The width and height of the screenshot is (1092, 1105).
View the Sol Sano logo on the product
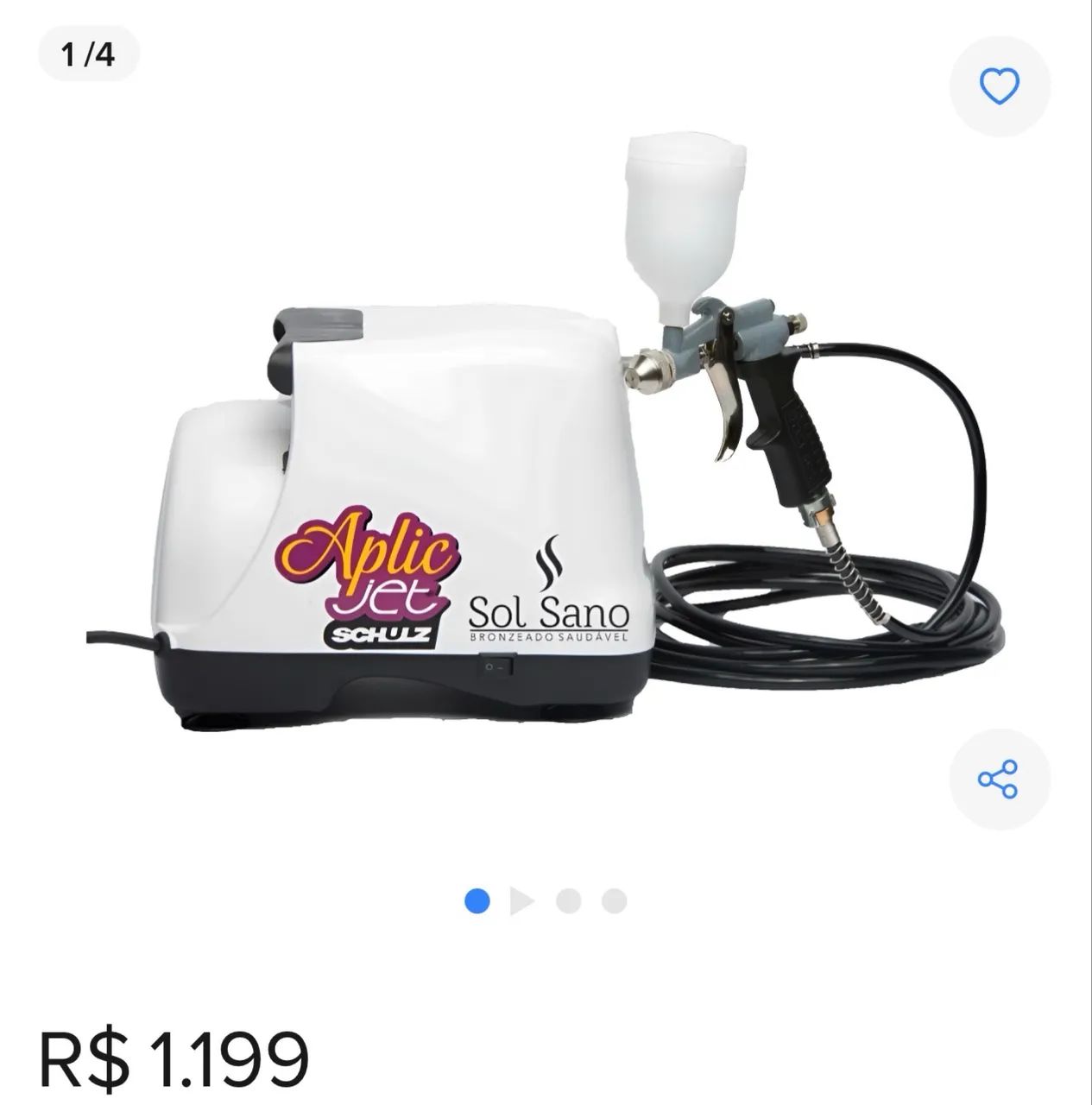click(x=551, y=604)
